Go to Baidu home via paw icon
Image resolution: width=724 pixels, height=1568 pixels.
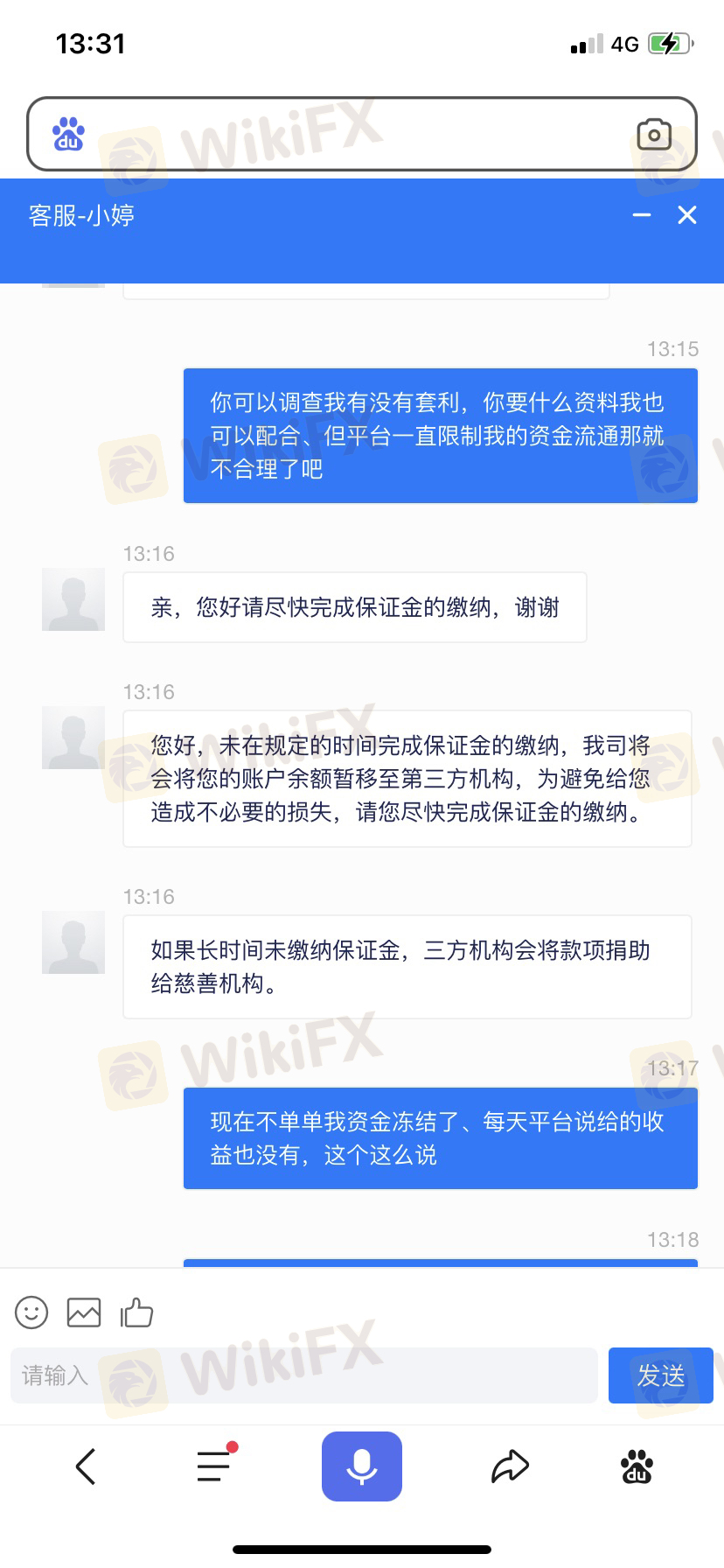[x=637, y=1466]
